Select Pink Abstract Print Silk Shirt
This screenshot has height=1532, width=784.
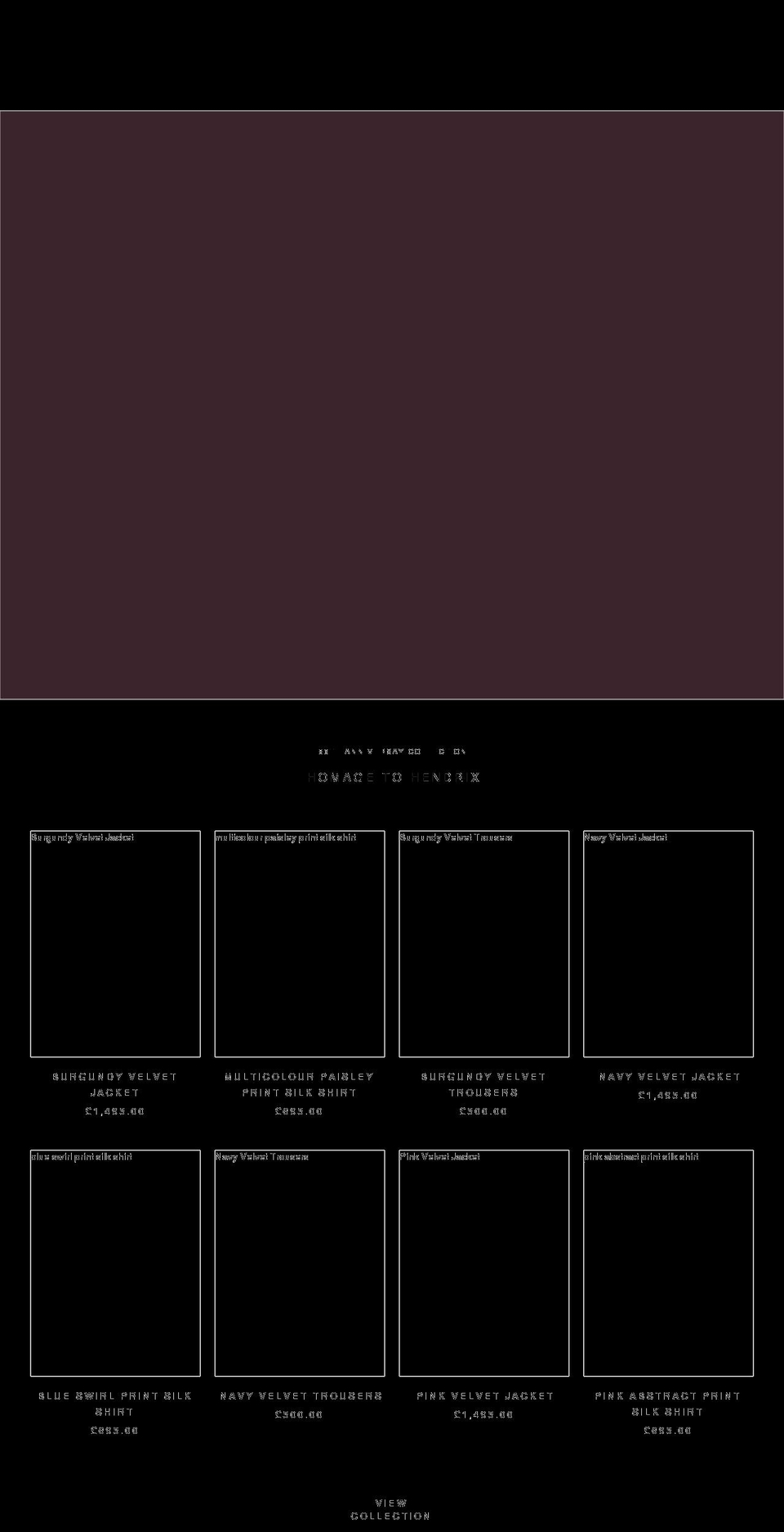[668, 1262]
